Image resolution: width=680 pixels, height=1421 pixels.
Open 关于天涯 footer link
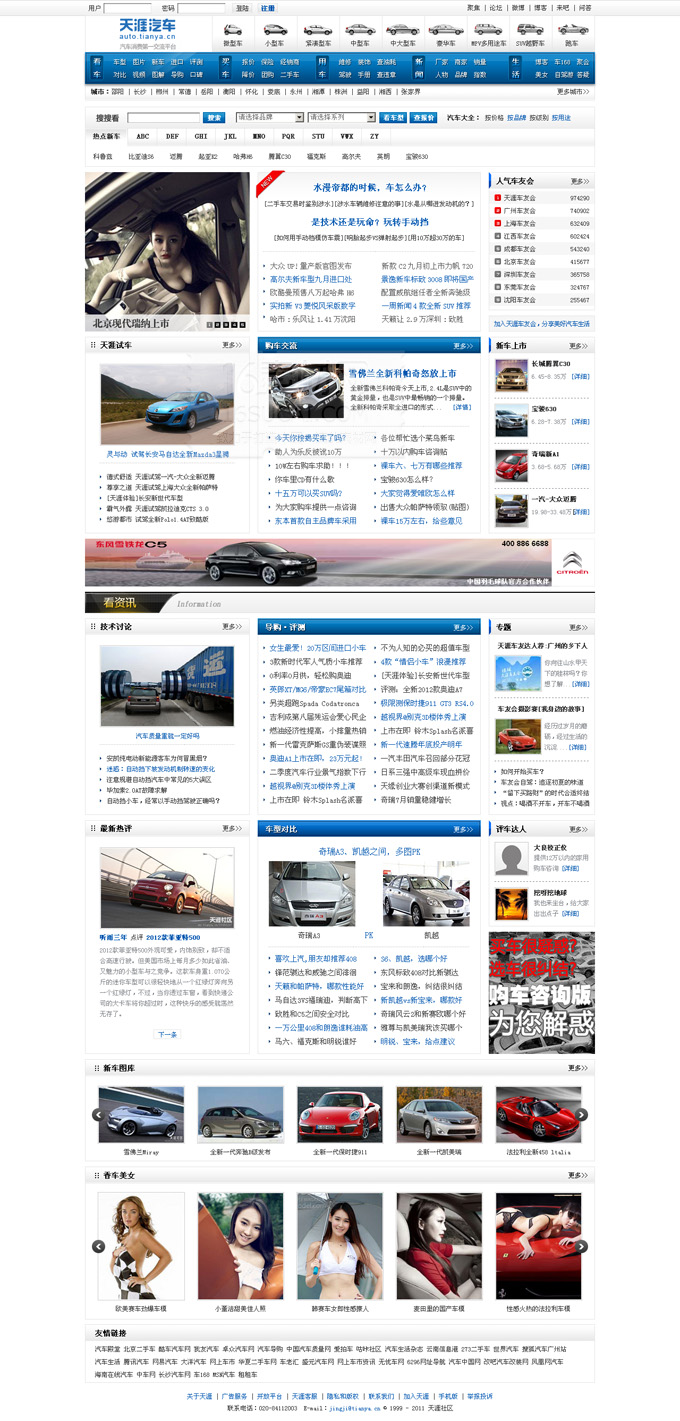click(199, 1396)
